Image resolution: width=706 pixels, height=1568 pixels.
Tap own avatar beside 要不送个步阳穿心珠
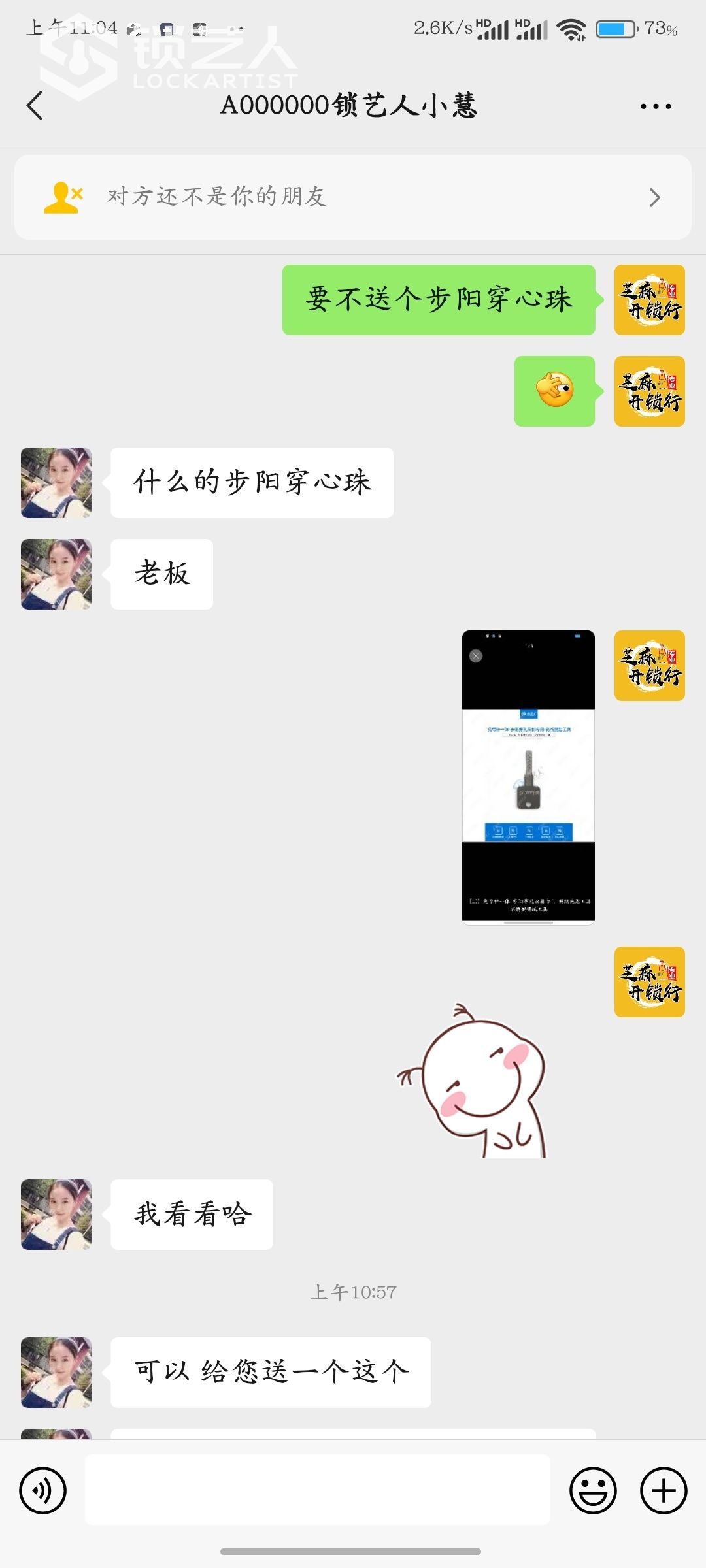click(x=649, y=300)
